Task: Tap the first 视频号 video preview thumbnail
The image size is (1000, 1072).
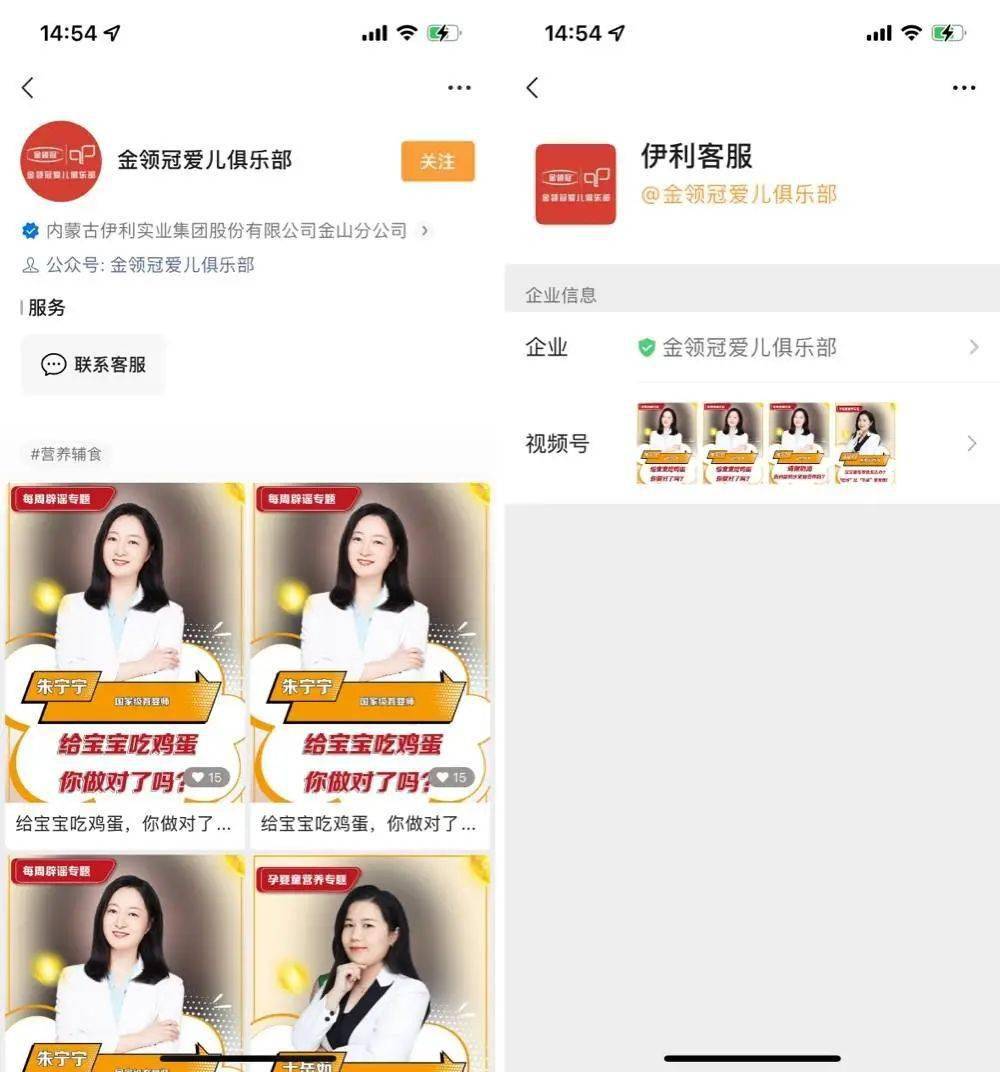Action: click(665, 441)
